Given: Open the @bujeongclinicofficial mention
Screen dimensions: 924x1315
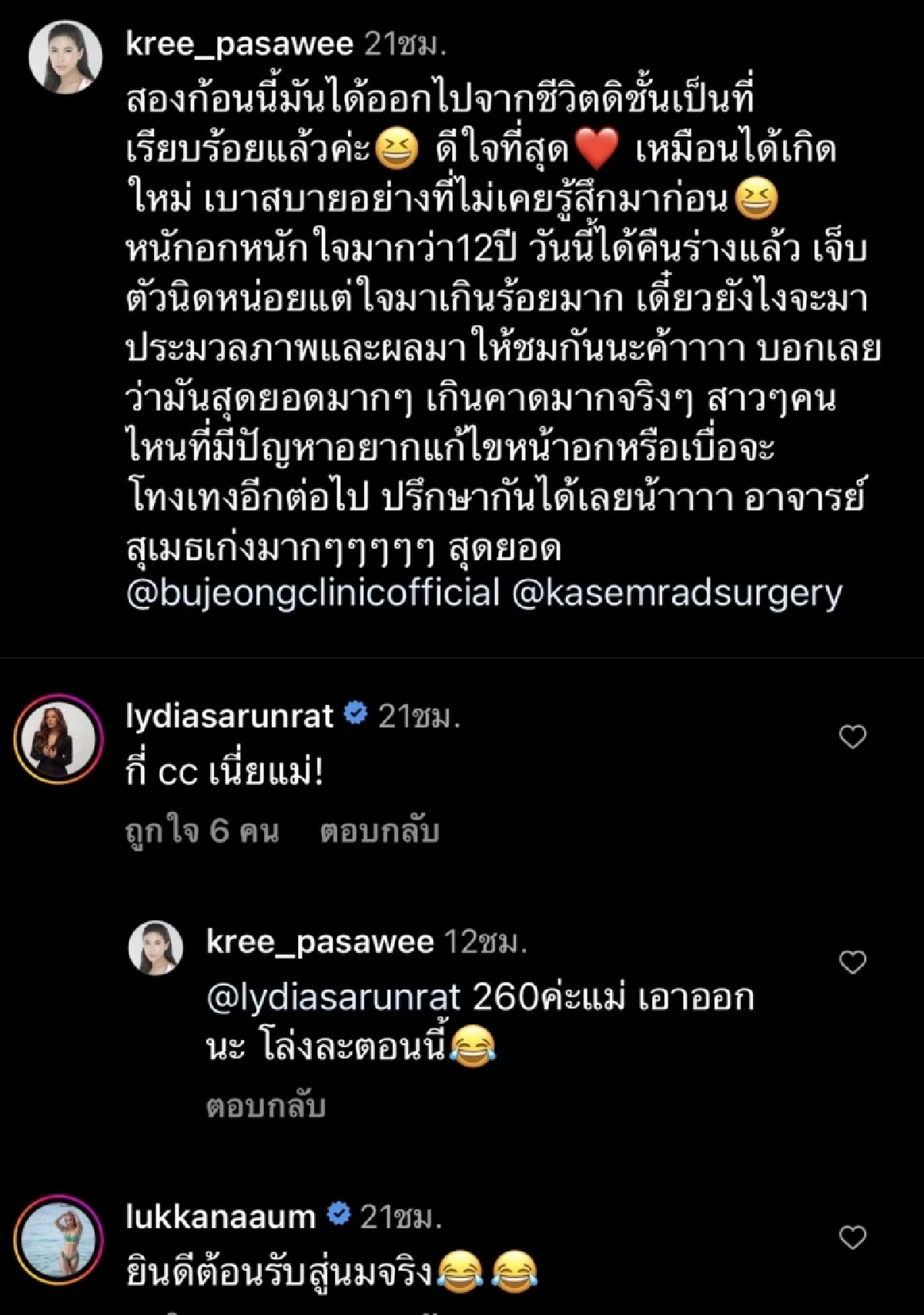Looking at the screenshot, I should point(313,594).
